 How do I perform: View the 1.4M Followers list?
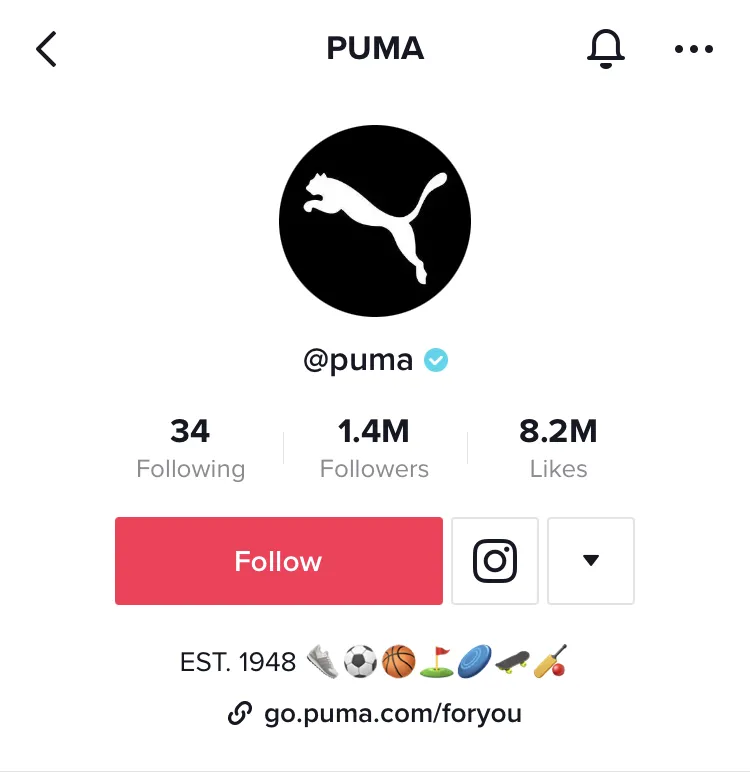(x=374, y=449)
